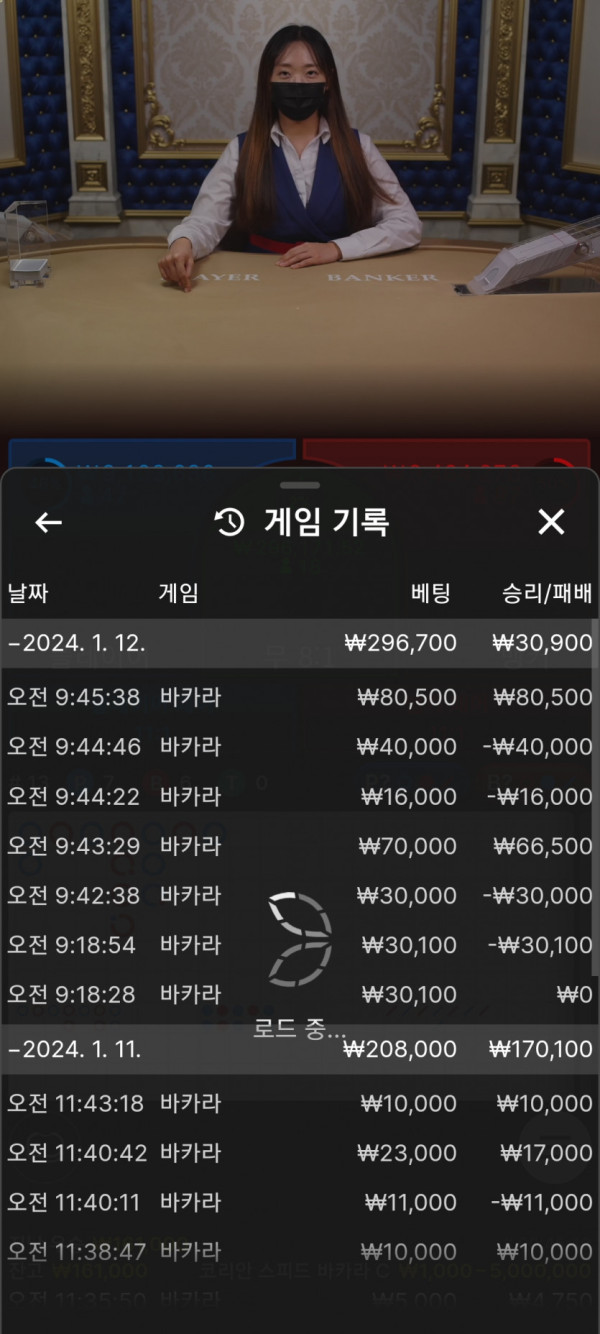600x1334 pixels.
Task: Open the 오전 9:18:28 baccarat record
Action: click(x=300, y=994)
